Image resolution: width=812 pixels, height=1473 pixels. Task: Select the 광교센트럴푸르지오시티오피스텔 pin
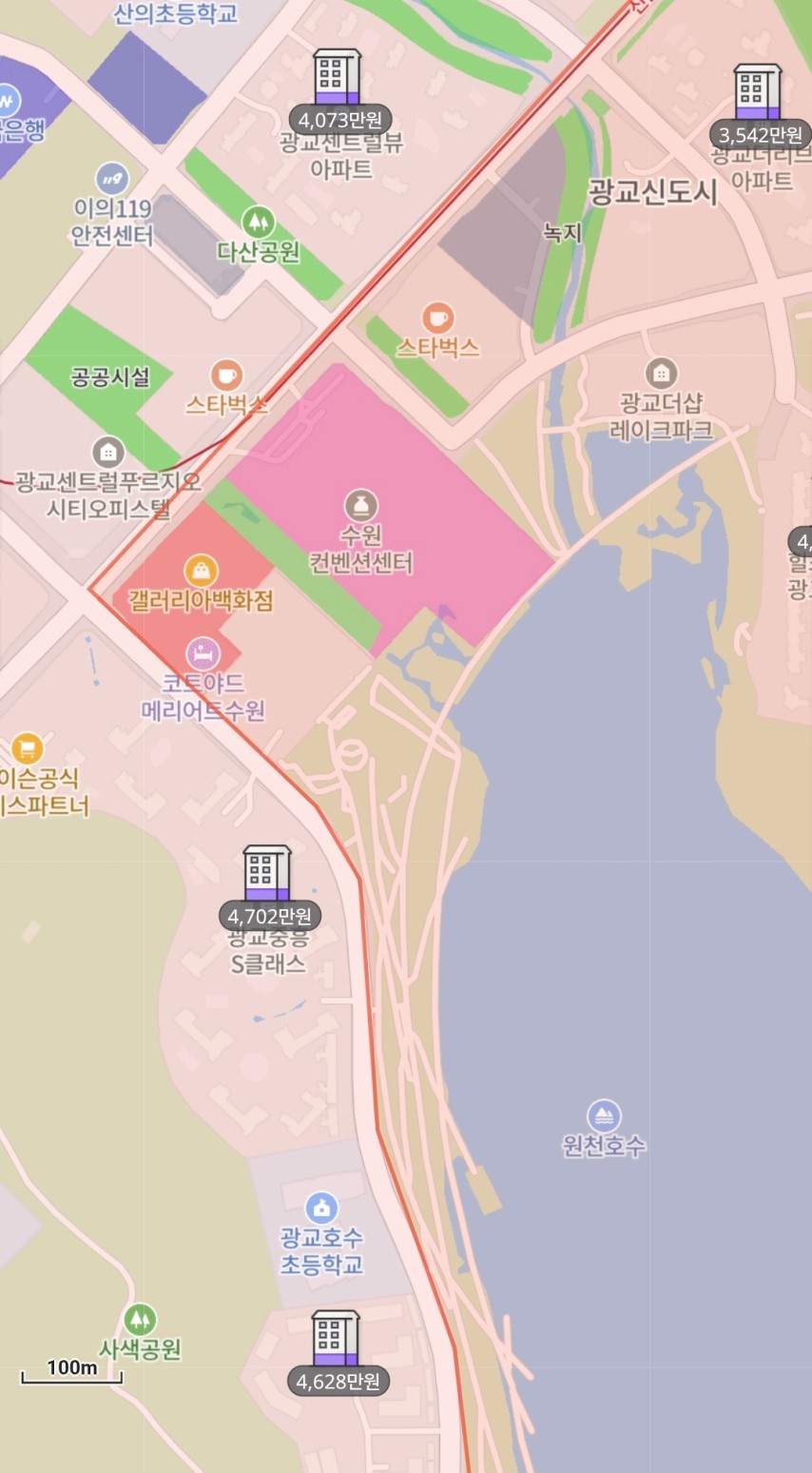click(x=108, y=453)
